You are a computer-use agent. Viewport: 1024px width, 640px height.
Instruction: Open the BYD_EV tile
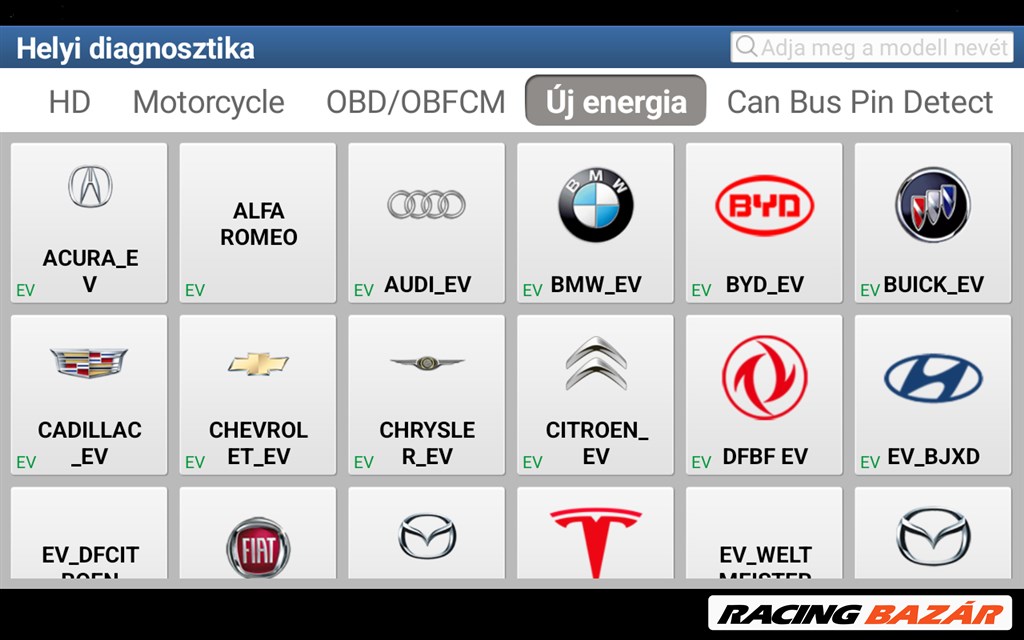764,222
